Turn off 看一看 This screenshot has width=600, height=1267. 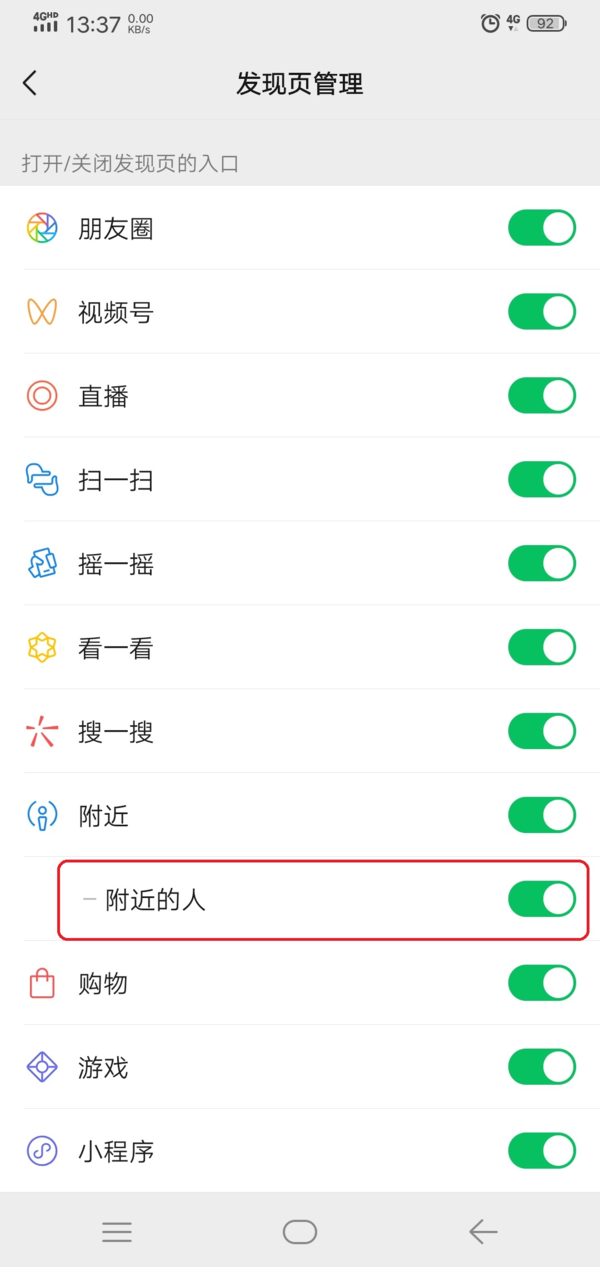click(x=541, y=648)
